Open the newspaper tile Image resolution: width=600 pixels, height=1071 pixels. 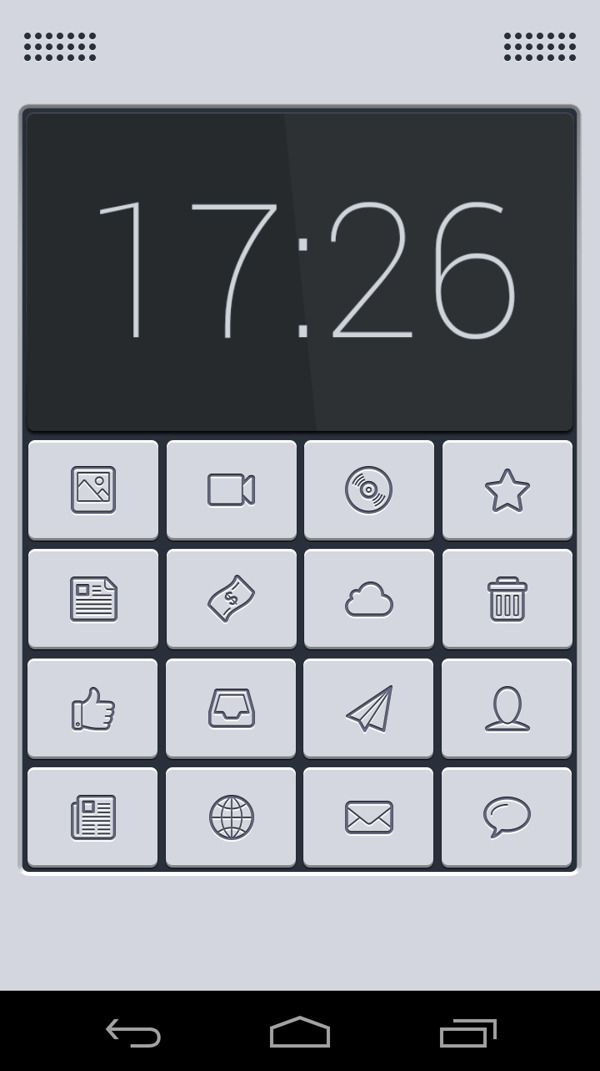[x=93, y=817]
